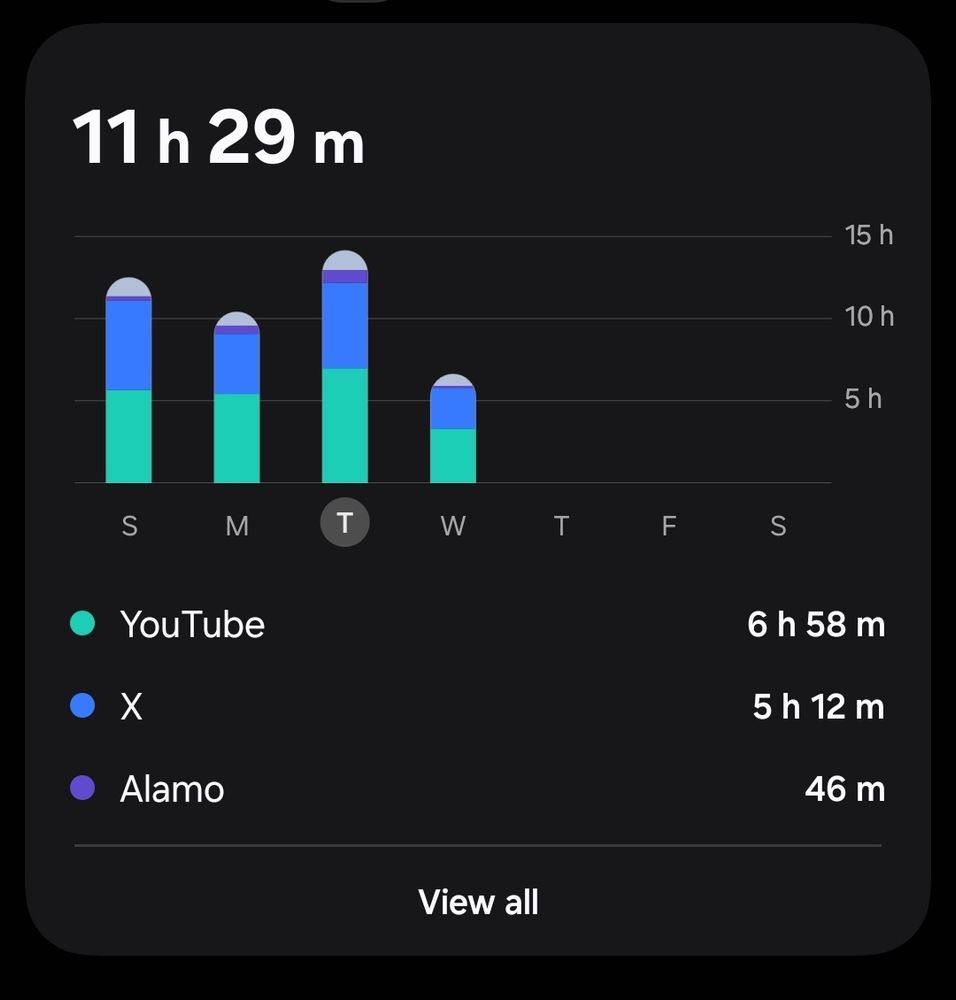Select Monday's bar in the usage chart
The height and width of the screenshot is (1000, 956).
click(x=237, y=405)
